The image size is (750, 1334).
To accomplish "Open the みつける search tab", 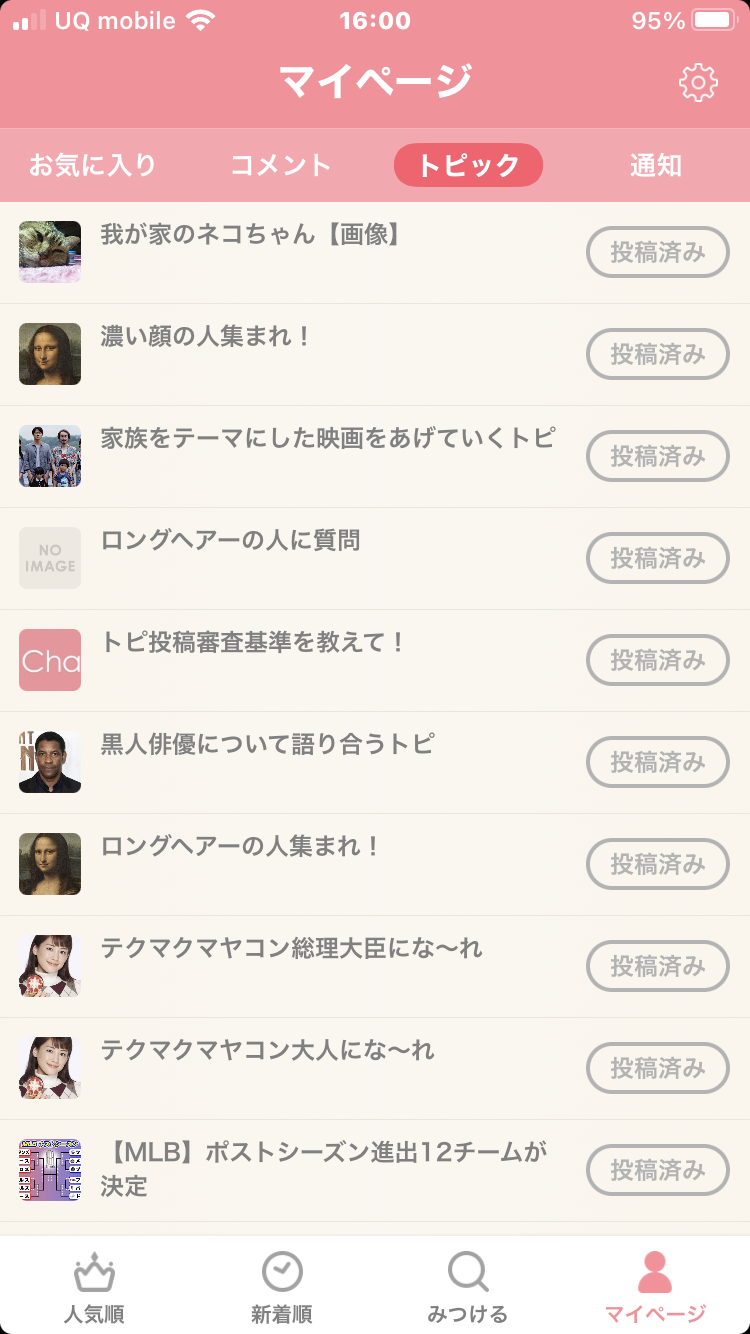I will [468, 1288].
